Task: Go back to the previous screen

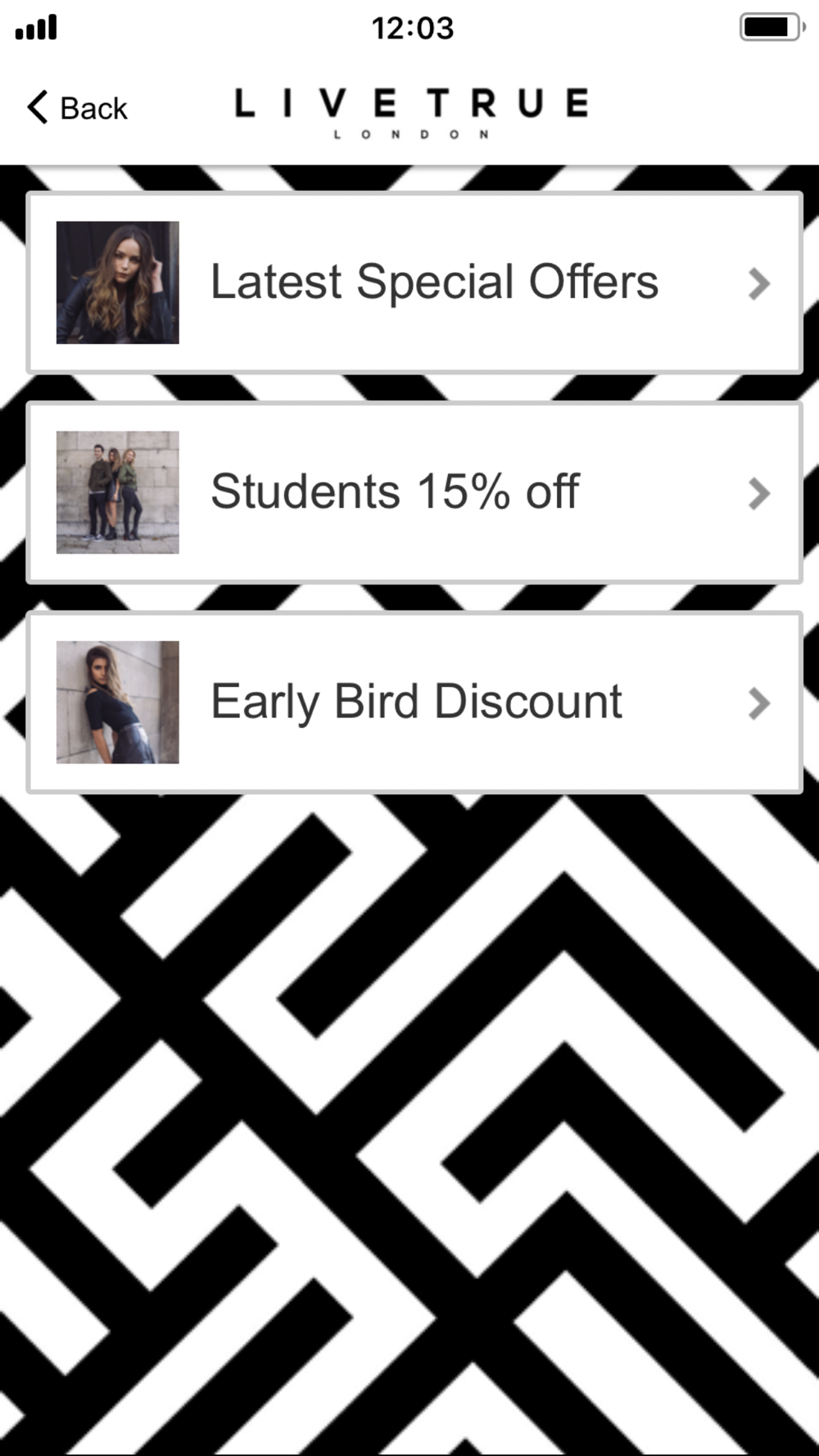Action: point(77,108)
